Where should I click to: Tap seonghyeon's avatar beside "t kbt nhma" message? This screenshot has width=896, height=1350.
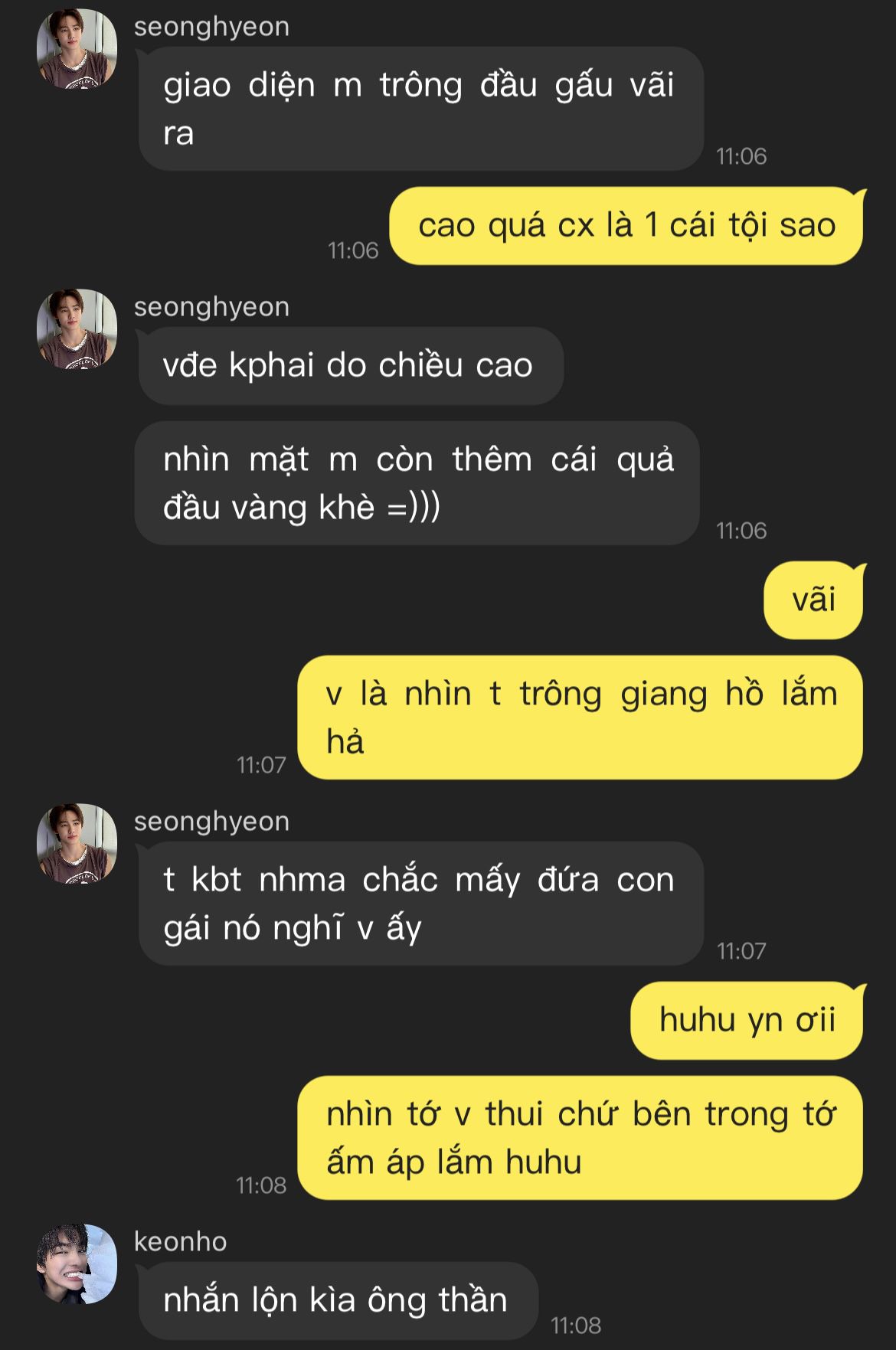[x=77, y=844]
